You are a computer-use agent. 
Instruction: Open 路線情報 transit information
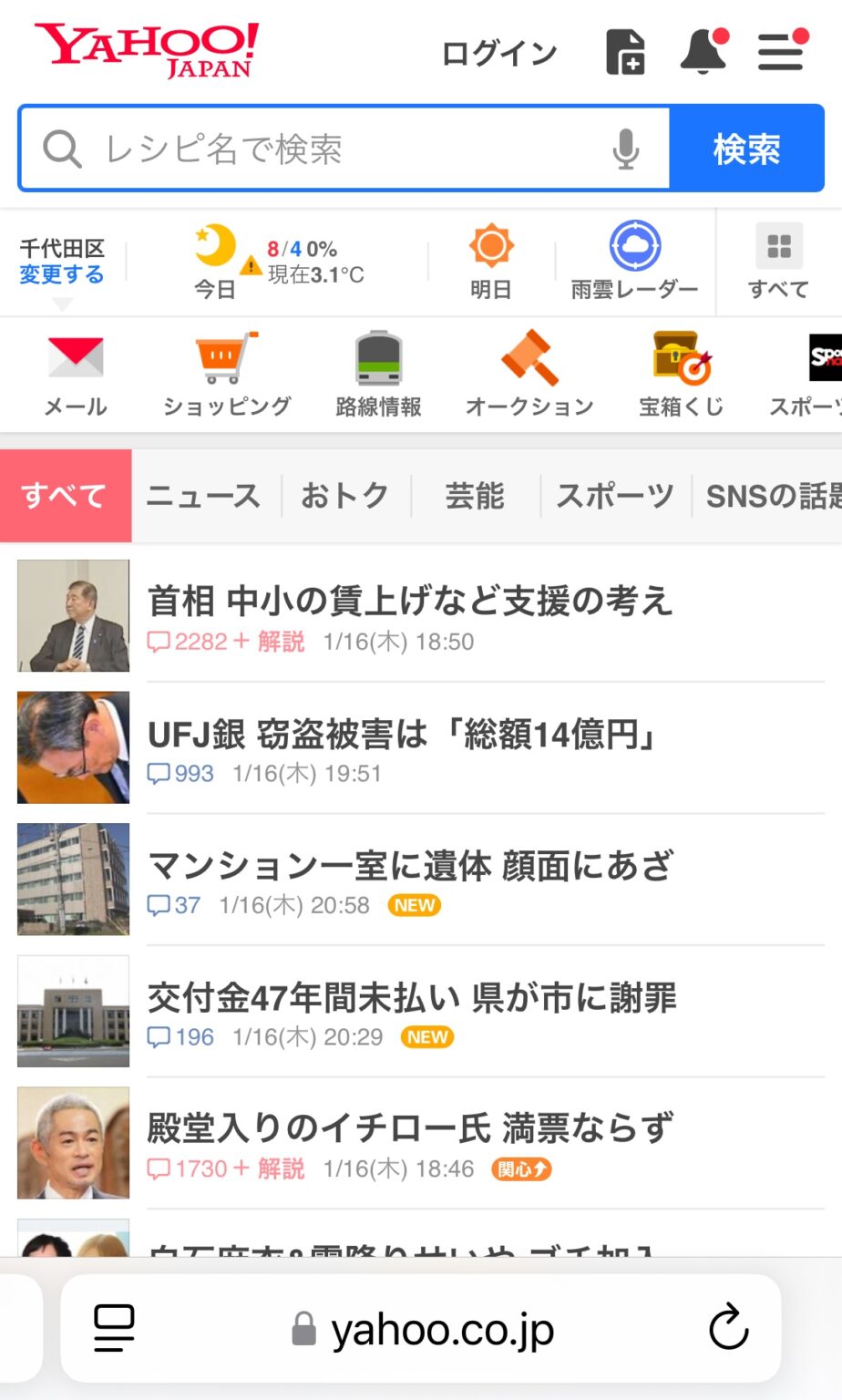(378, 375)
